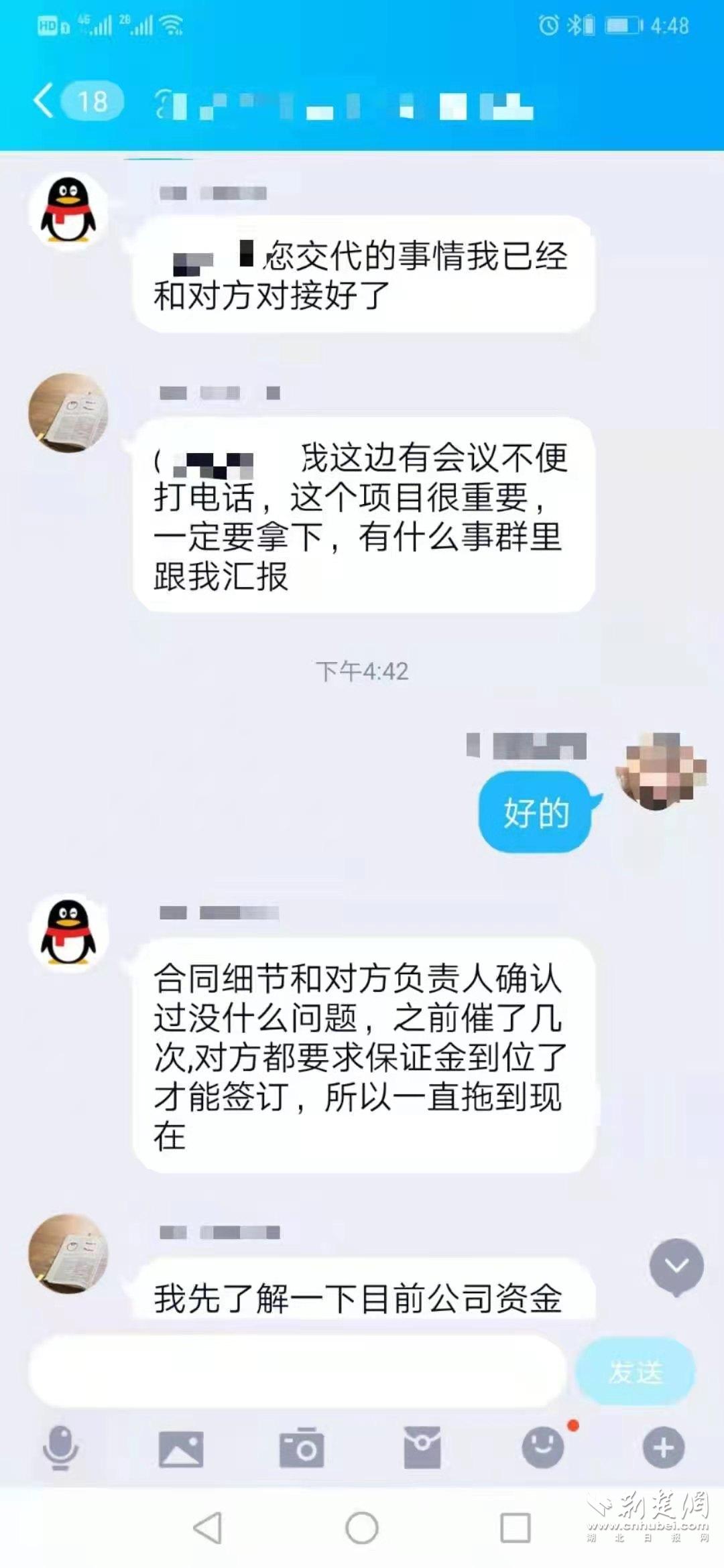The width and height of the screenshot is (724, 1568).
Task: Open the emoji sticker panel
Action: [x=543, y=1448]
